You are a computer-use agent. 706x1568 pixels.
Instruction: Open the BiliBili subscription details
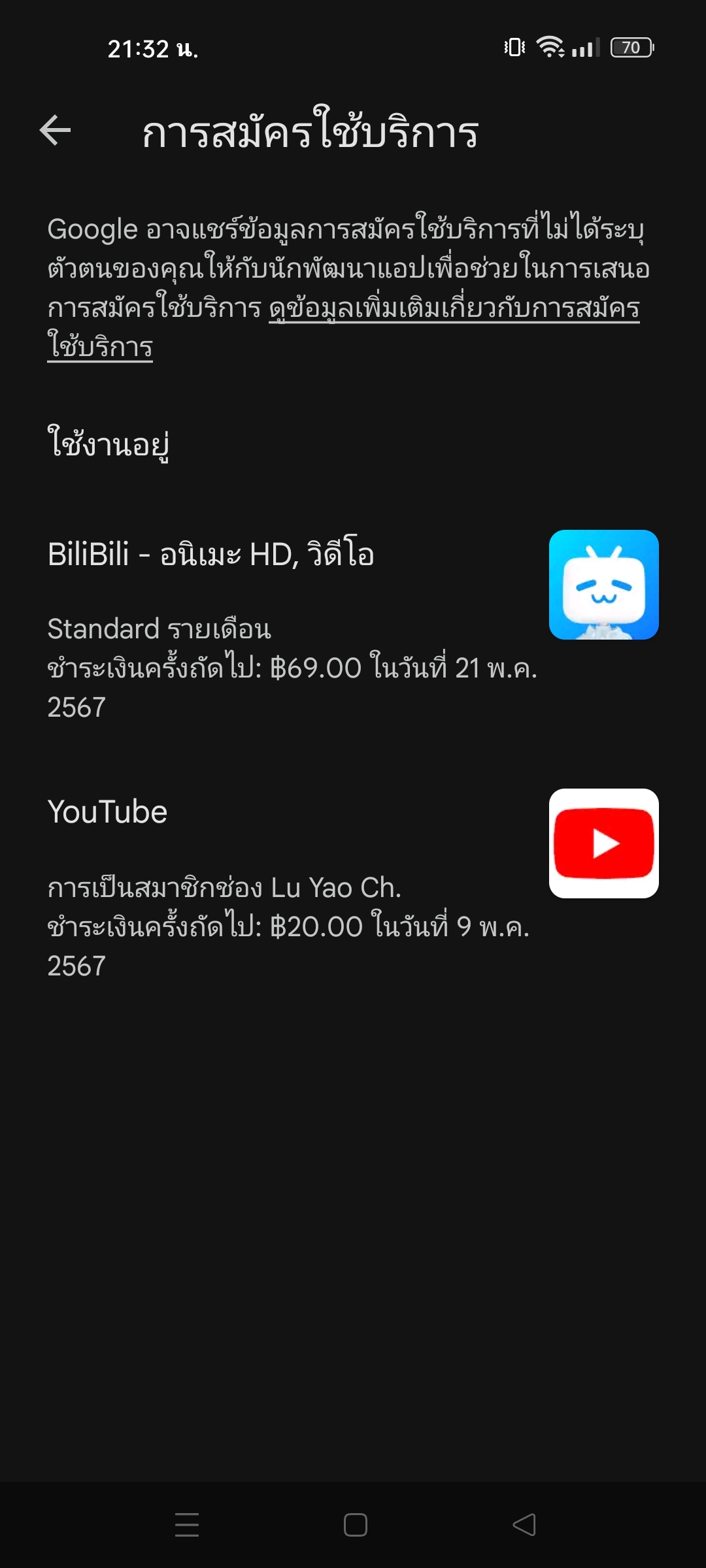tap(353, 629)
